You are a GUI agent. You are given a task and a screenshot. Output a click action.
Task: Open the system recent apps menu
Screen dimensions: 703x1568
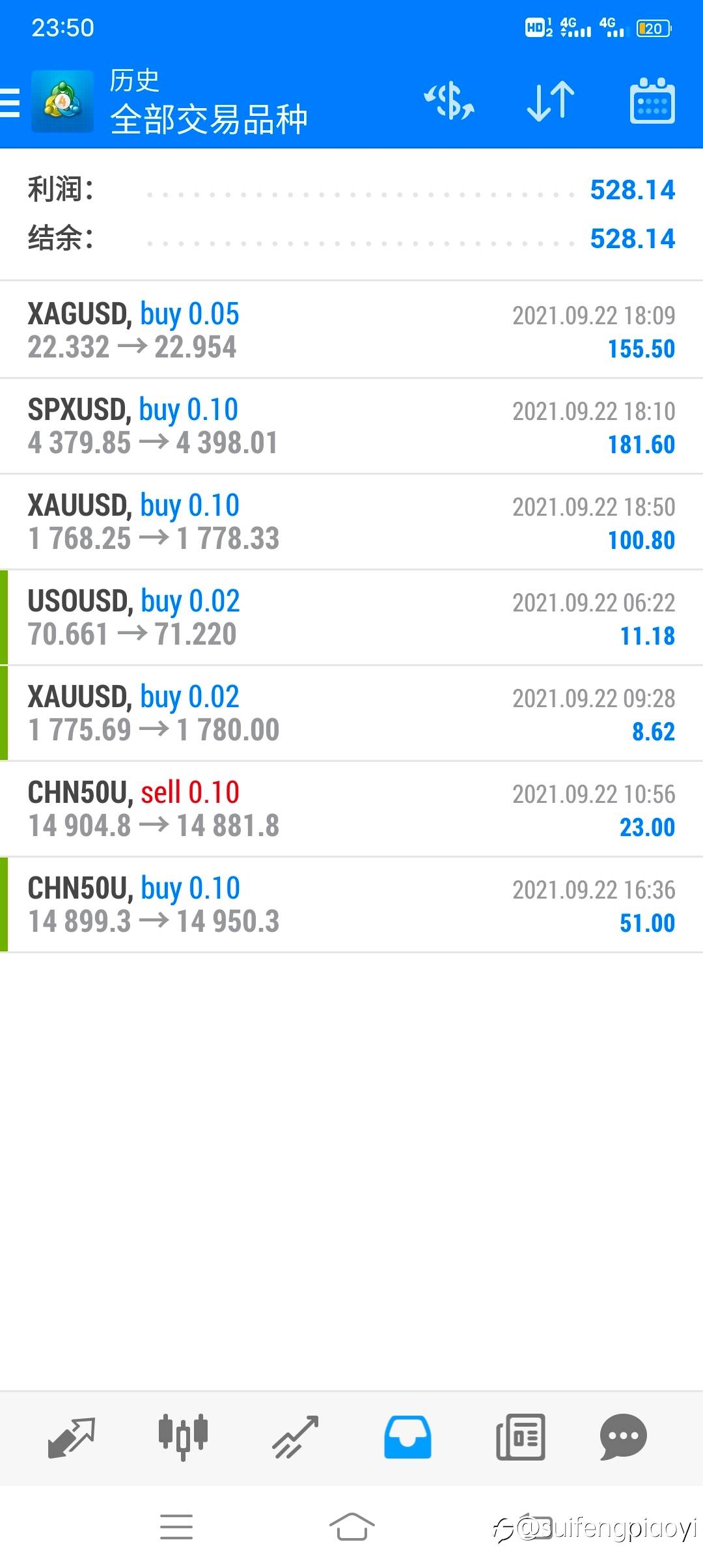tap(176, 1526)
